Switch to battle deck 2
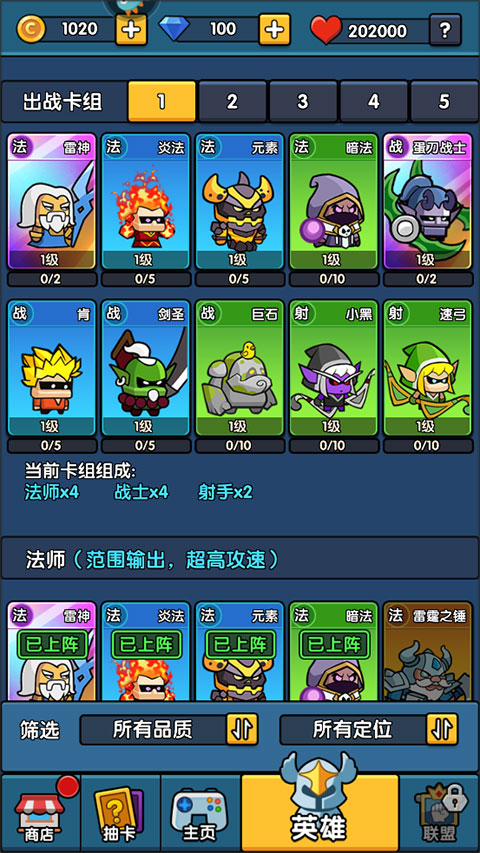Screen dimensions: 480x853 232,102
